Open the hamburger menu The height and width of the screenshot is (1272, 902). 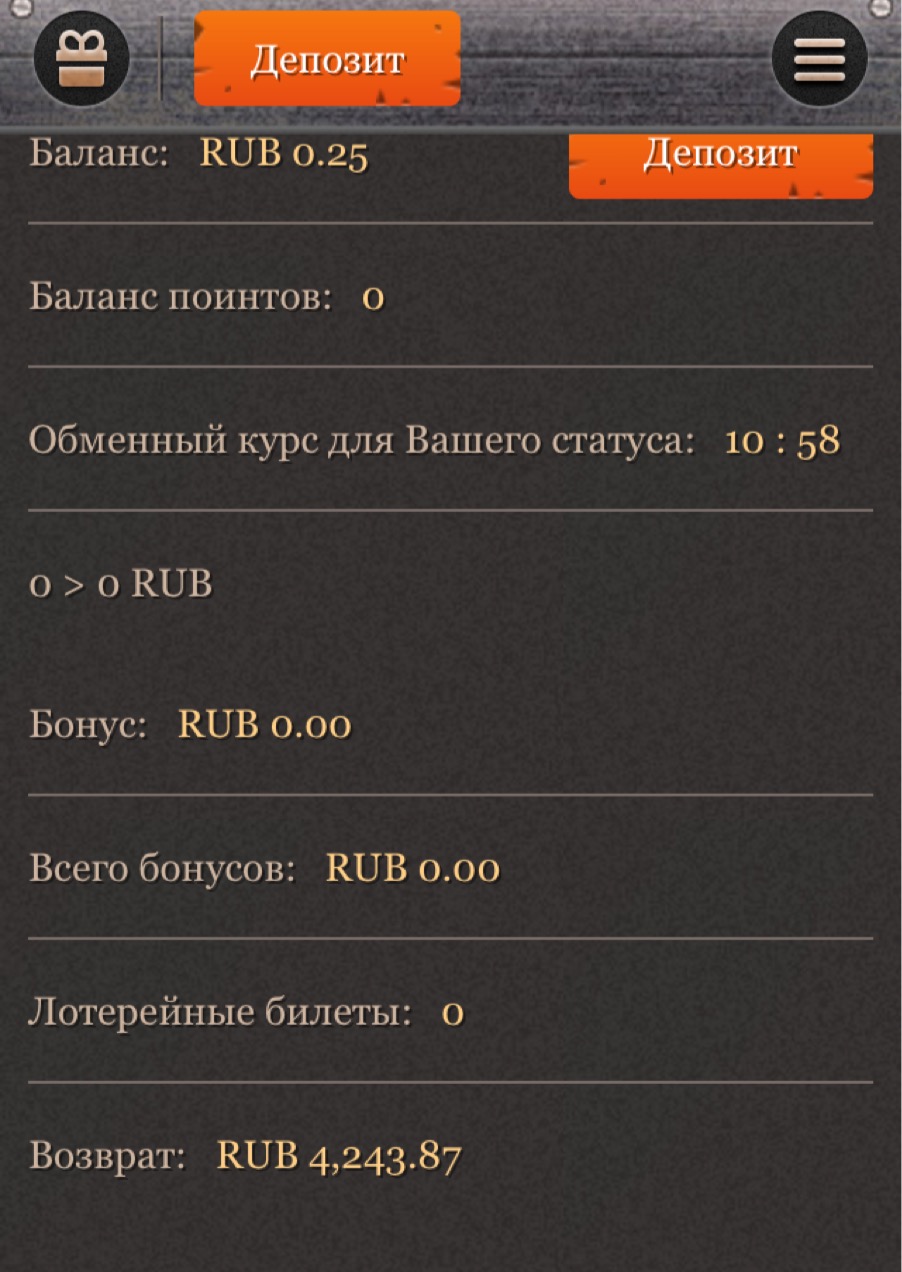(819, 60)
